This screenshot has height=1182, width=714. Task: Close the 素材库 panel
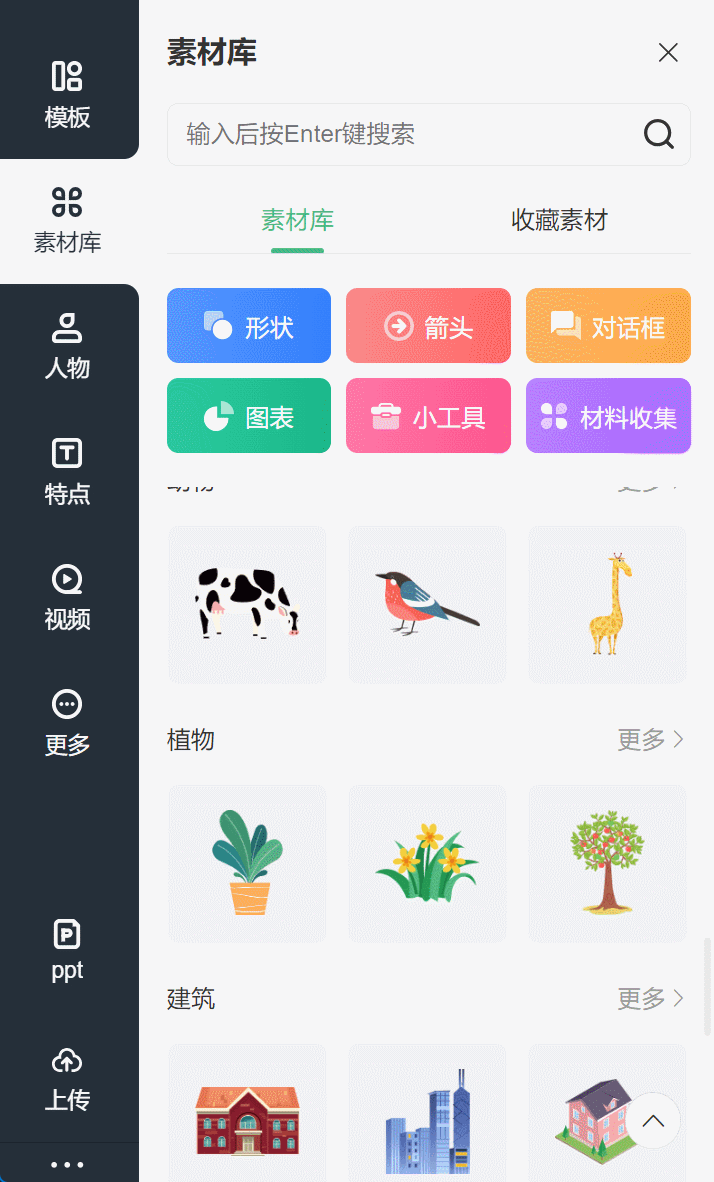point(668,53)
